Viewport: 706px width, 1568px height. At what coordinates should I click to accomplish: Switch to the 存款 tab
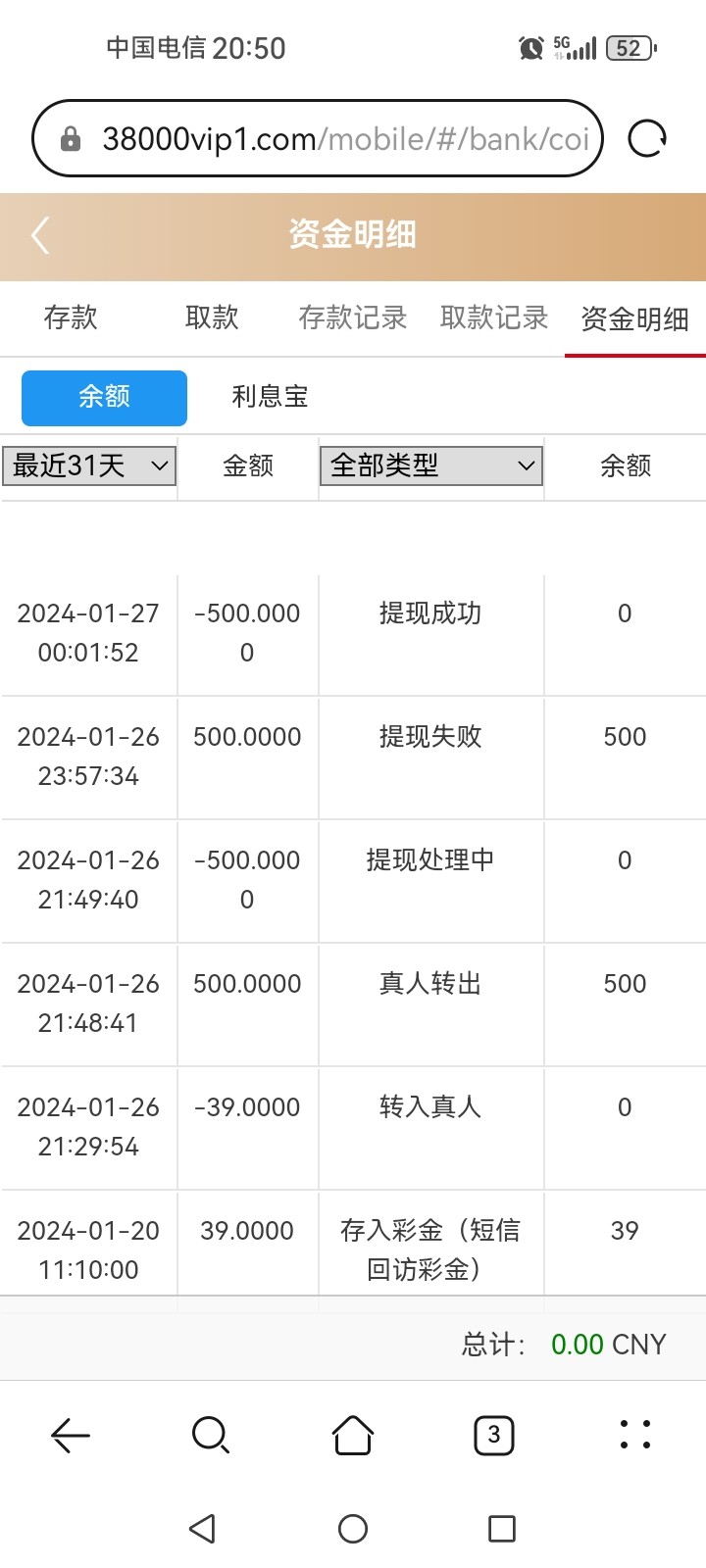[71, 318]
